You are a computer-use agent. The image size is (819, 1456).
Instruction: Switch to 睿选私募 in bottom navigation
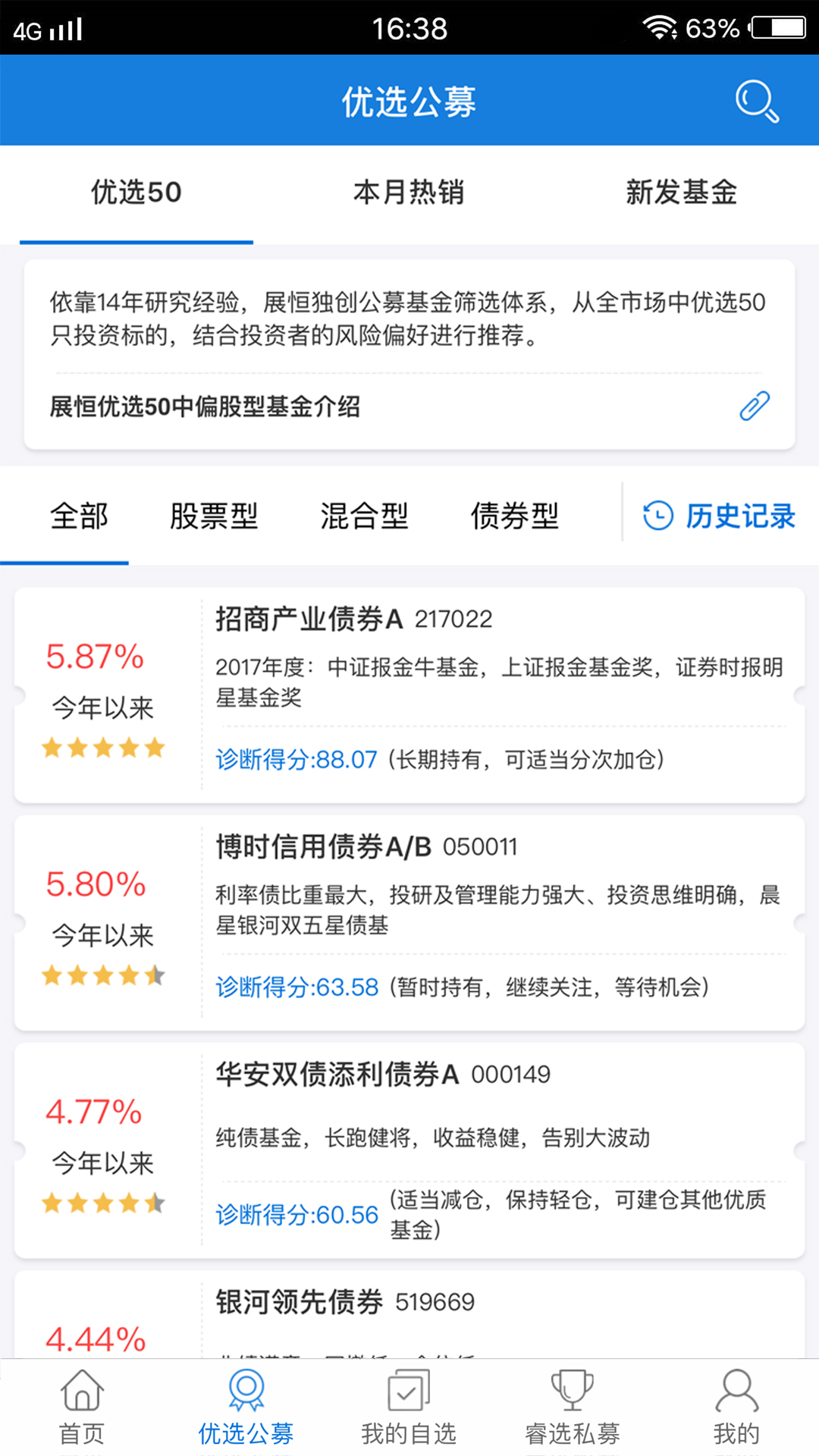(573, 1407)
